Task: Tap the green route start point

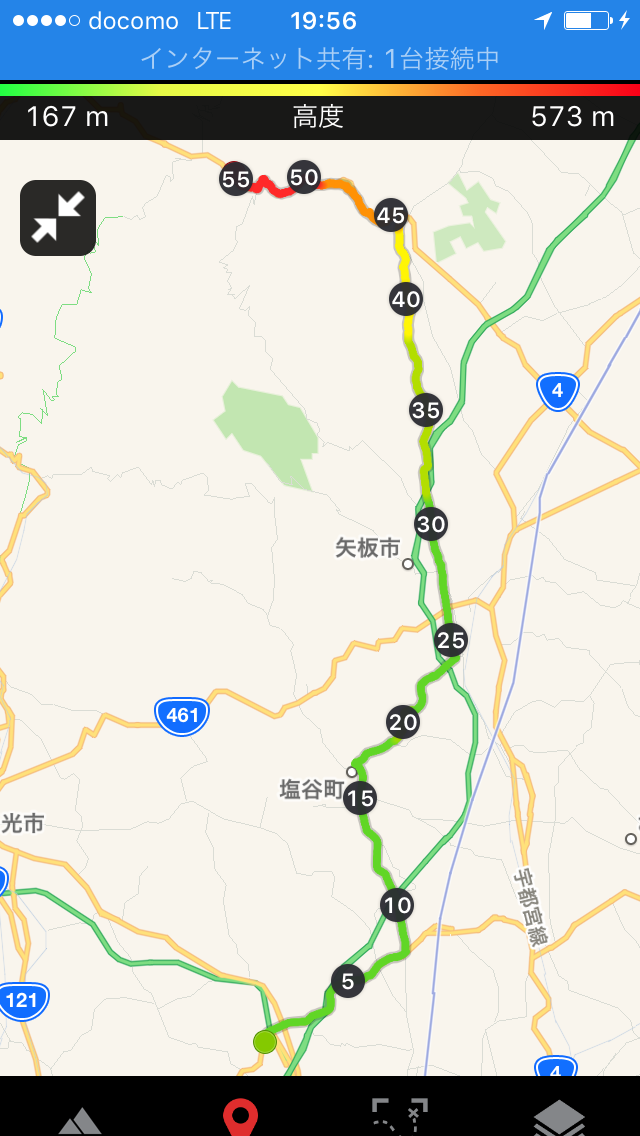Action: point(265,1042)
